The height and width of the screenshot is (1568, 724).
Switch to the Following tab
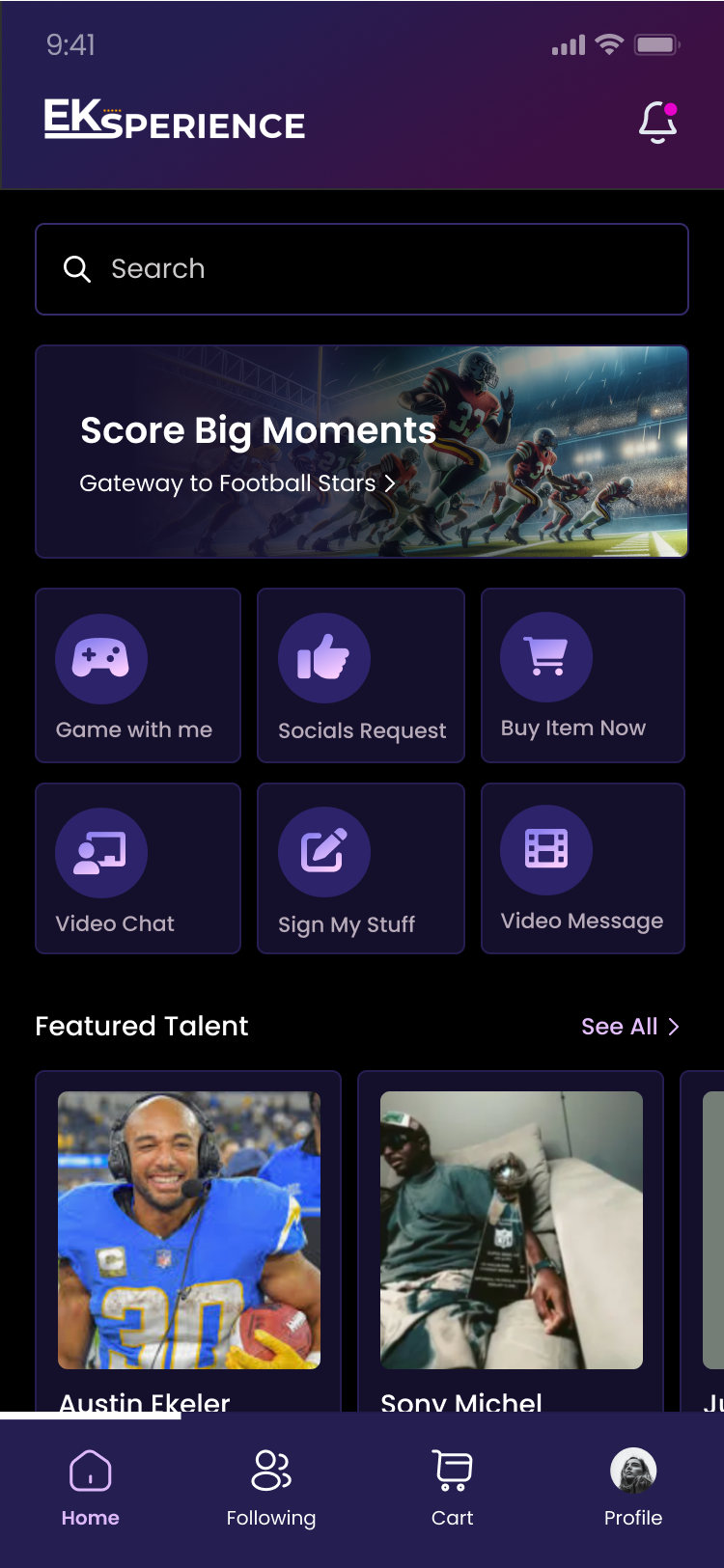click(271, 1489)
